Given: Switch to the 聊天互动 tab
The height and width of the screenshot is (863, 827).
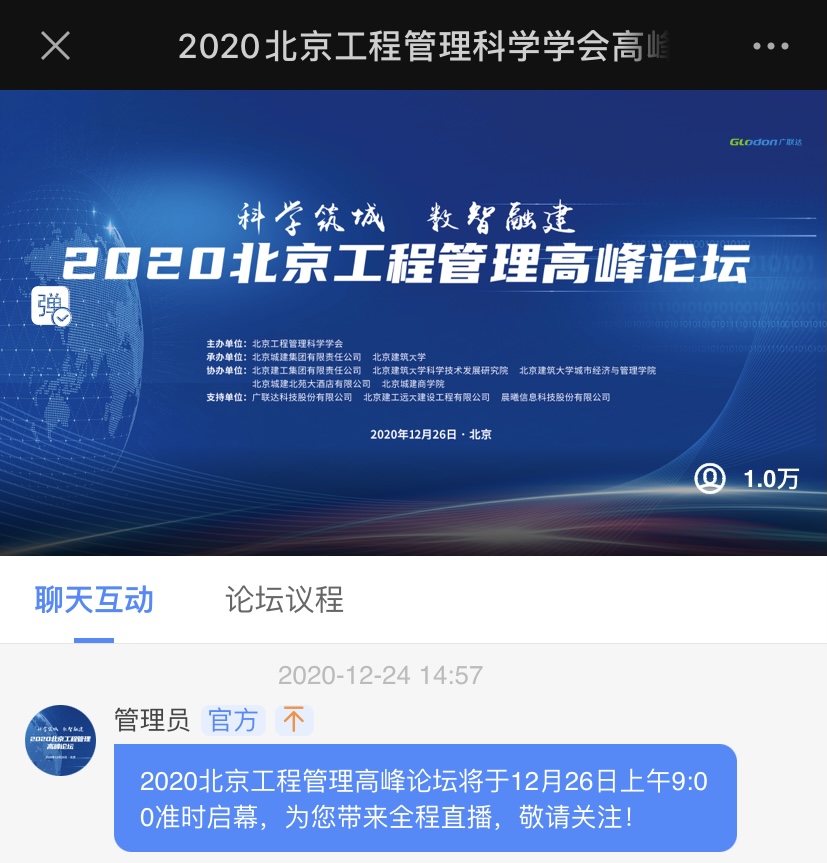Looking at the screenshot, I should 94,599.
